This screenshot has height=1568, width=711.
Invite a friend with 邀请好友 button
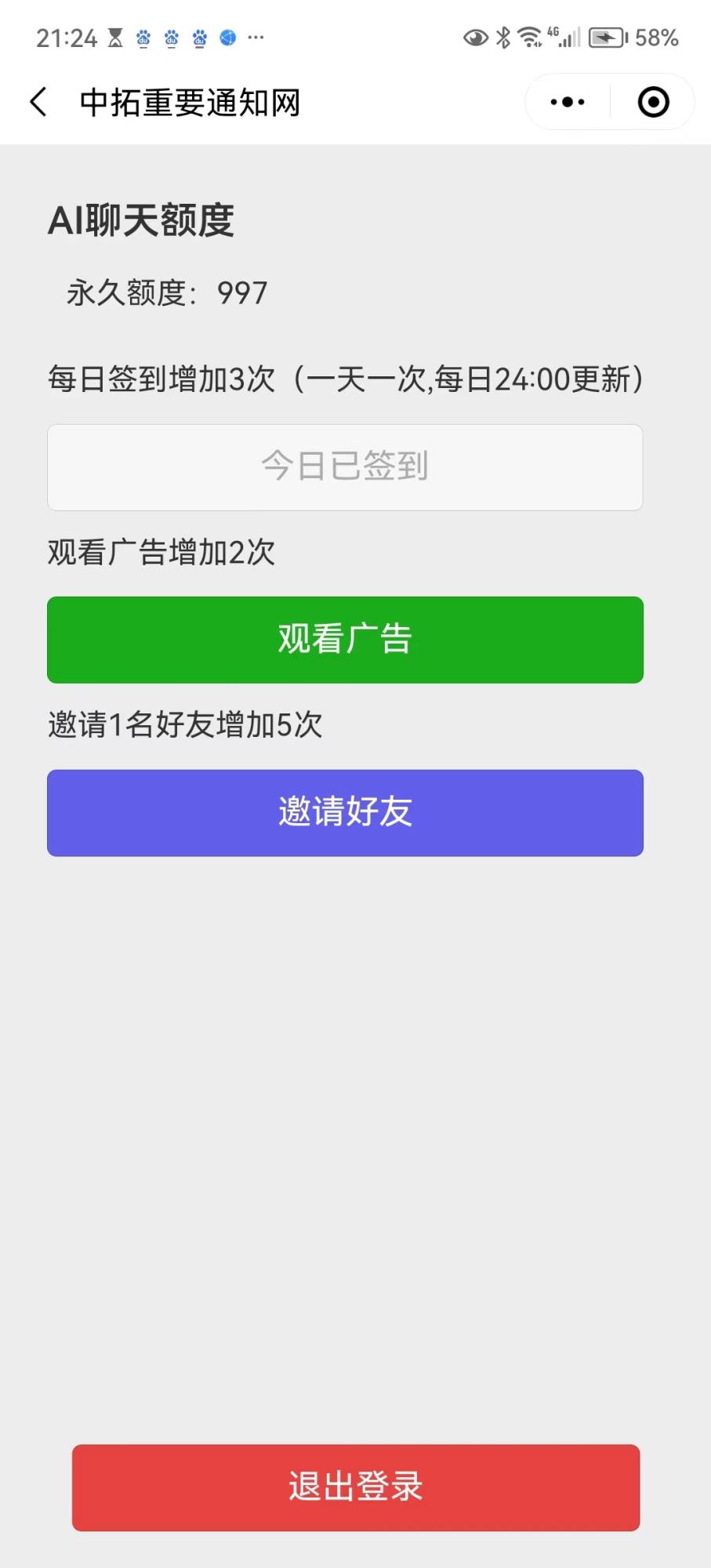coord(345,812)
